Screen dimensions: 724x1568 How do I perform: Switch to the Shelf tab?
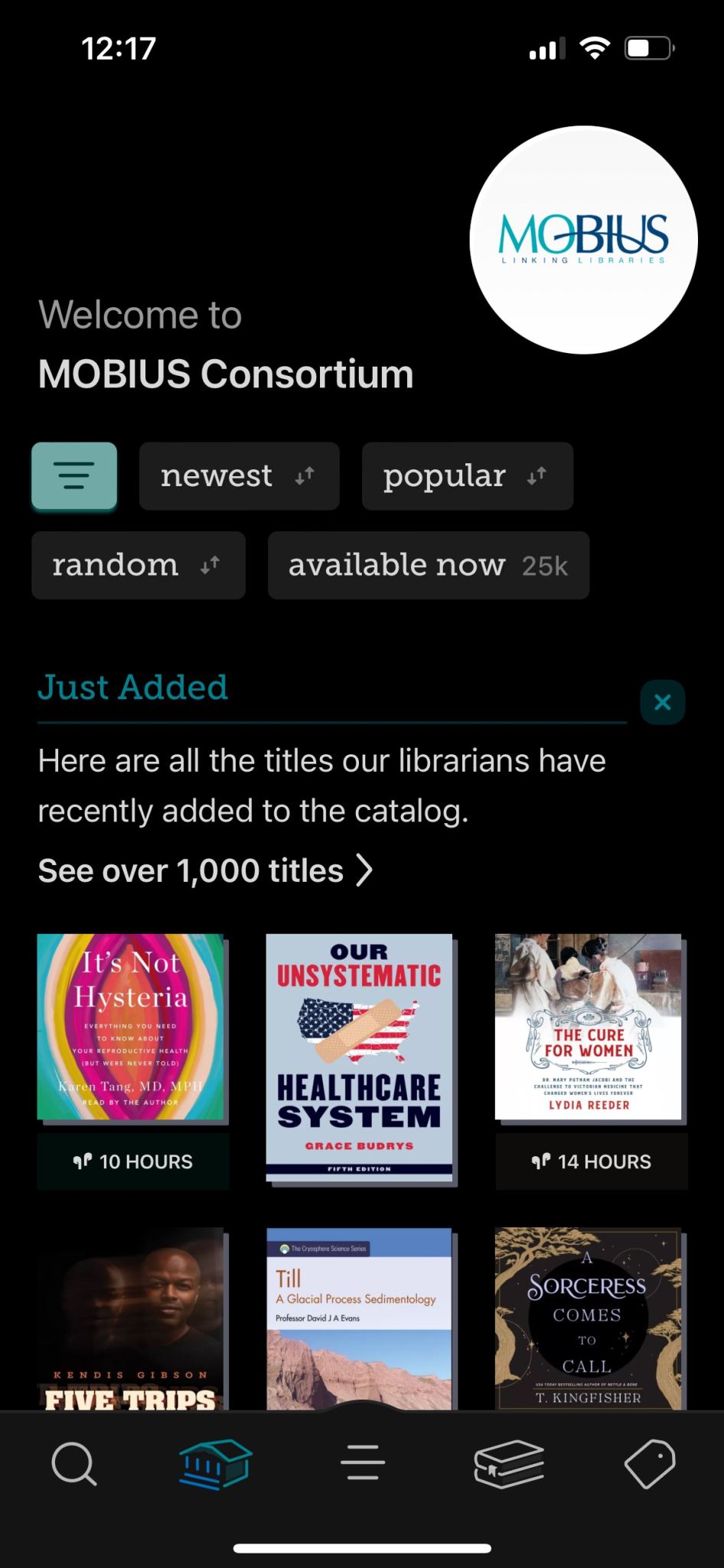point(509,1464)
